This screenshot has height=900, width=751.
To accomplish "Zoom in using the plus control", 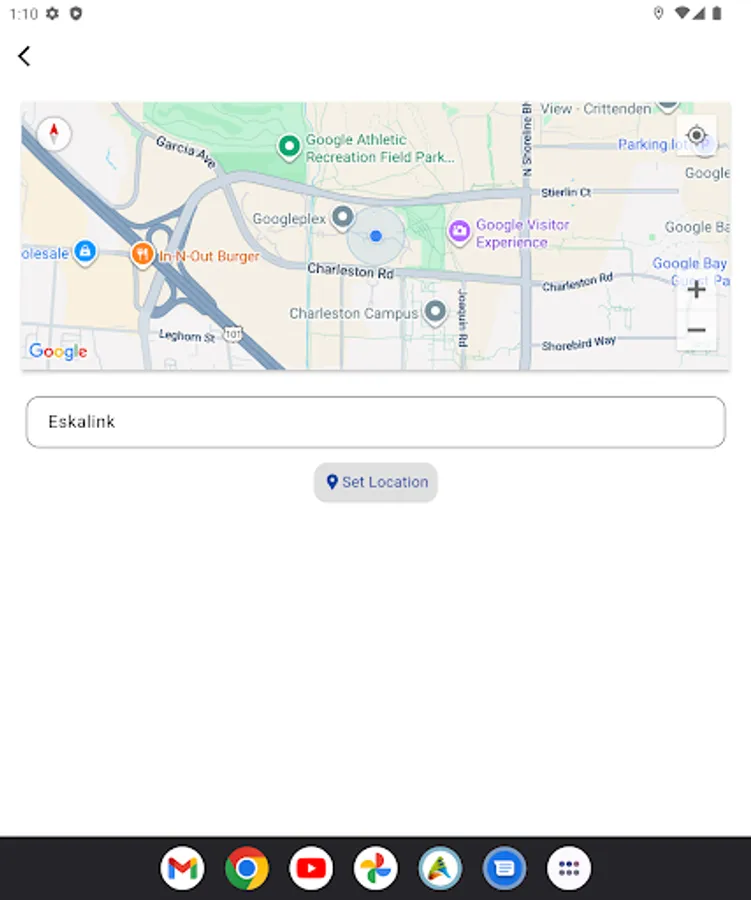I will tap(696, 289).
